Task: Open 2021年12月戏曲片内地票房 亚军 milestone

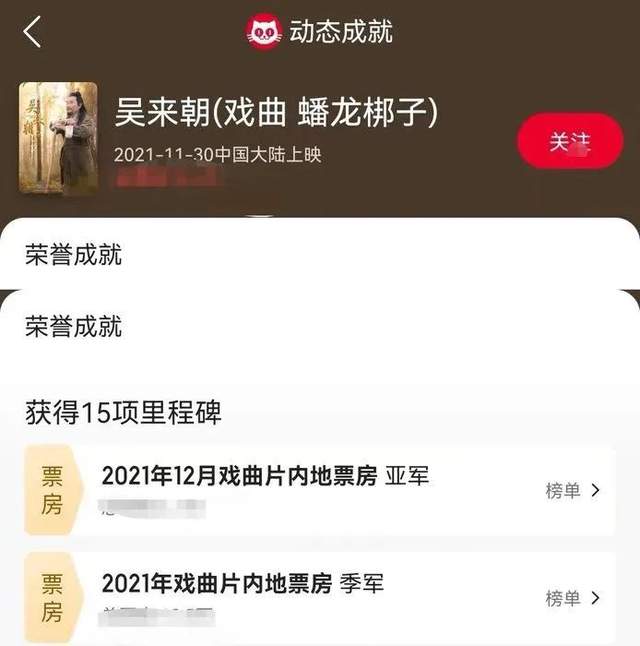Action: pyautogui.click(x=320, y=490)
